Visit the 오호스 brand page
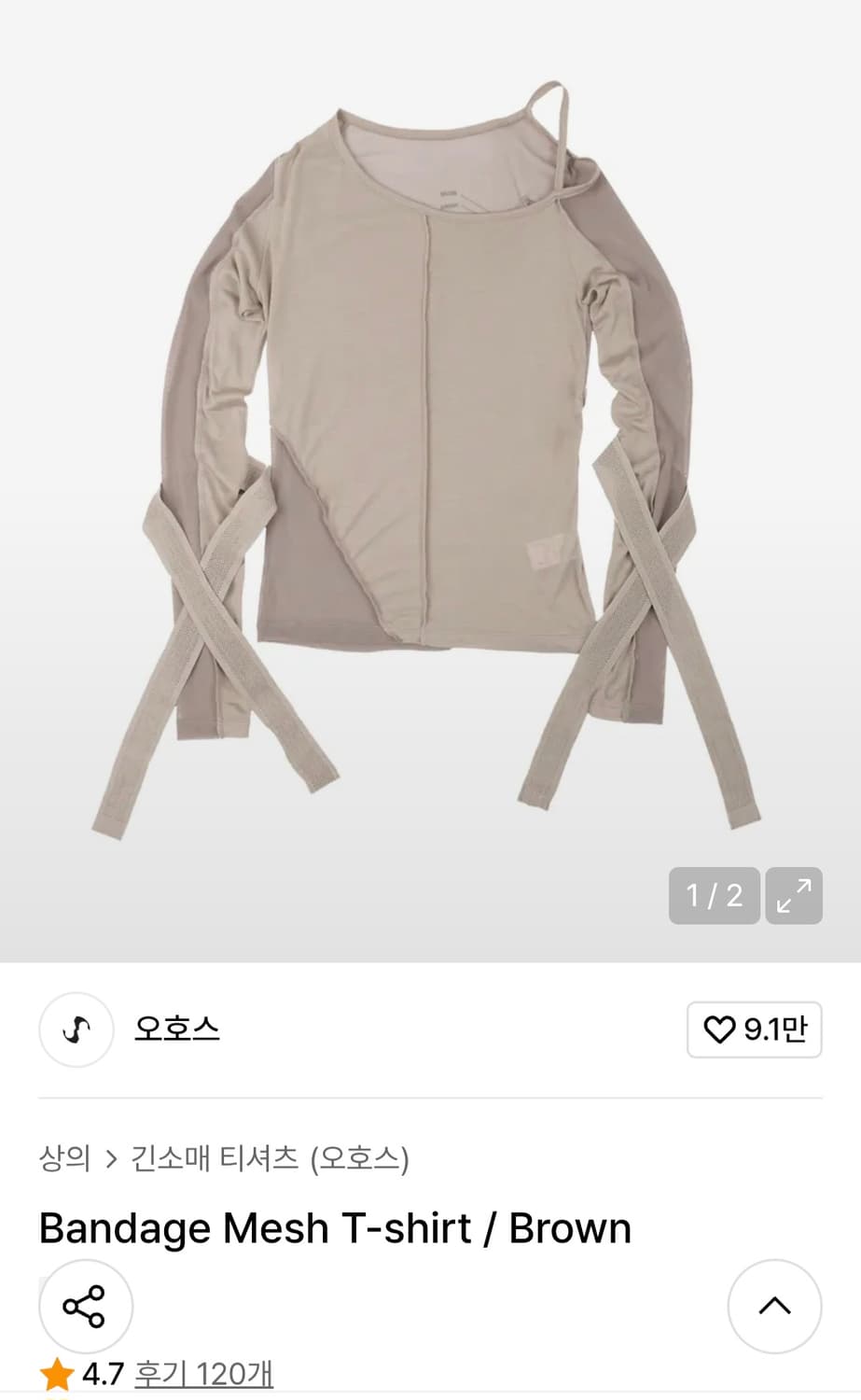Viewport: 861px width, 1400px height. point(174,1030)
